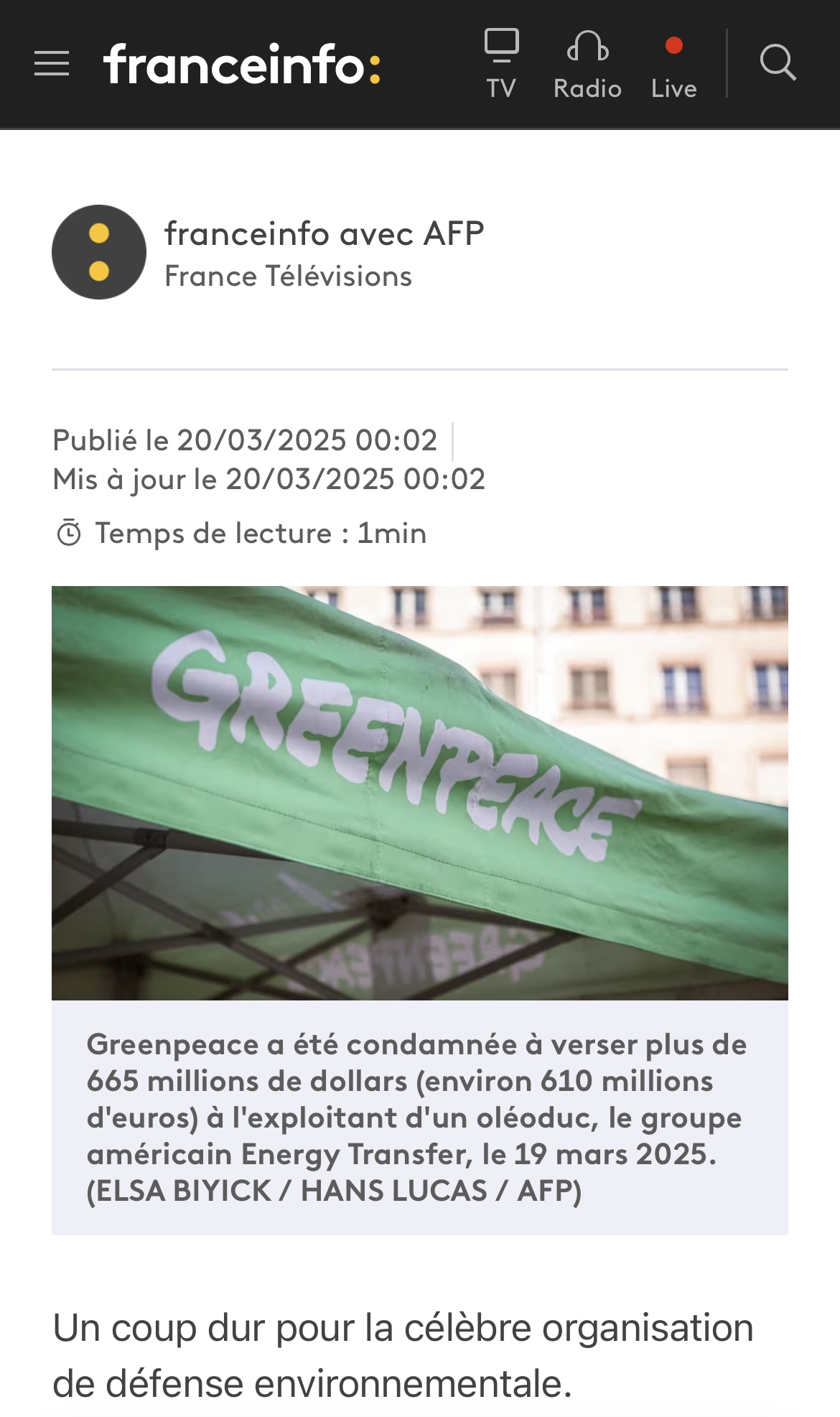The height and width of the screenshot is (1417, 840).
Task: Open the search magnifier
Action: [x=778, y=63]
